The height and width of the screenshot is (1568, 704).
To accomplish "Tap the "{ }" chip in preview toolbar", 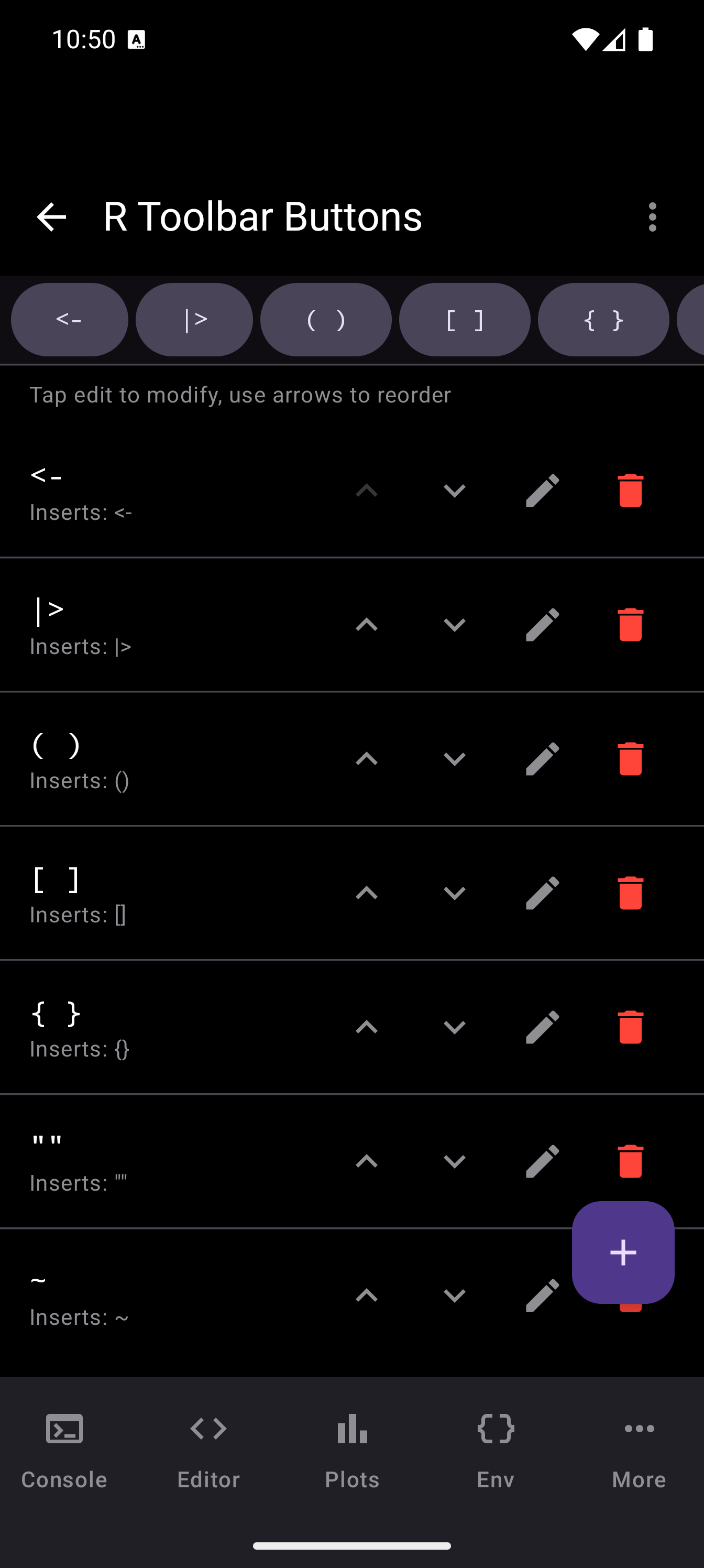I will [x=603, y=319].
